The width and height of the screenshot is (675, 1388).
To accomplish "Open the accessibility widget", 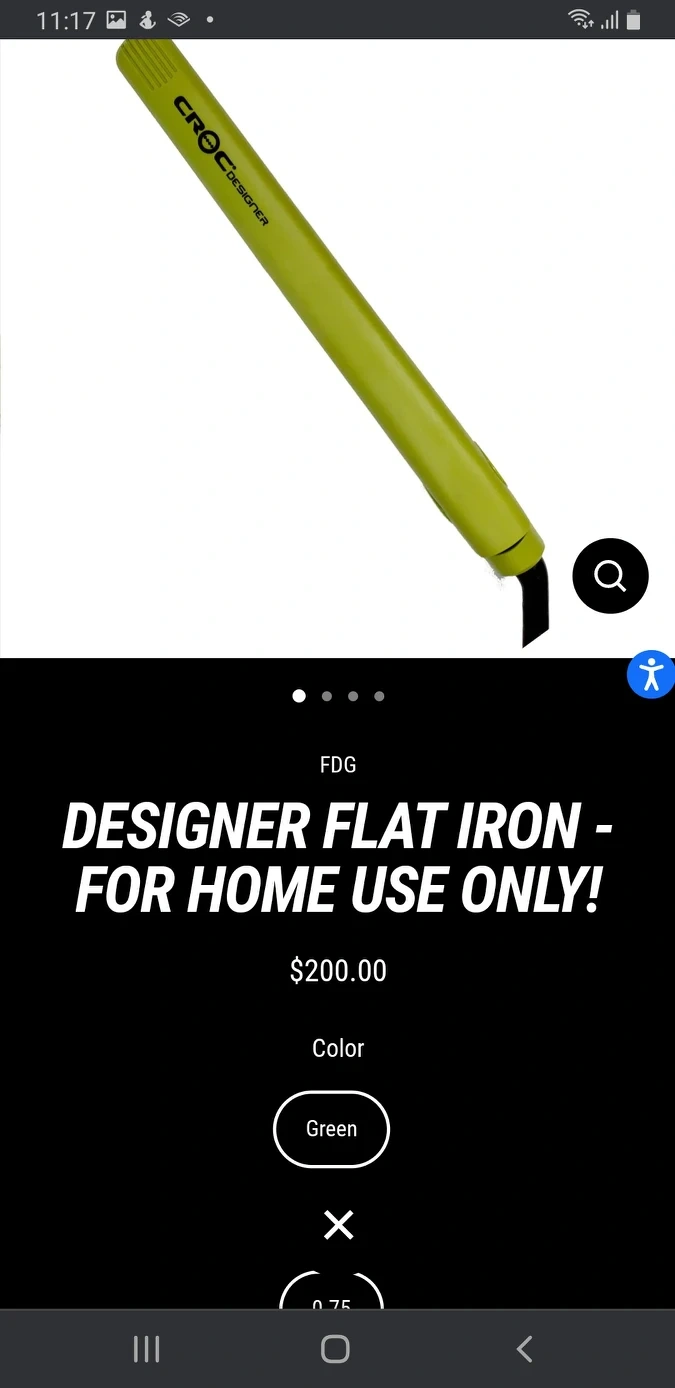I will 652,674.
